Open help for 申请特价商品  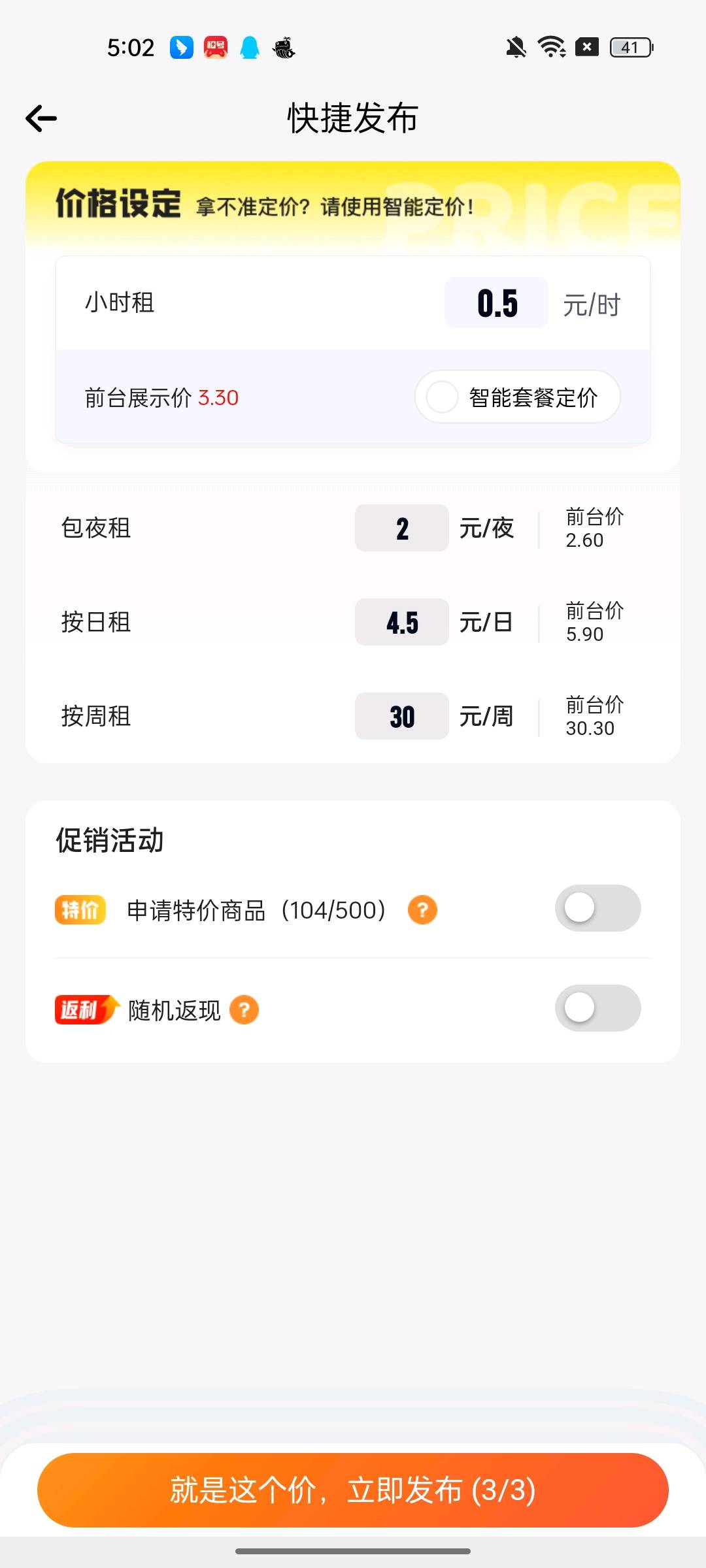pyautogui.click(x=422, y=910)
